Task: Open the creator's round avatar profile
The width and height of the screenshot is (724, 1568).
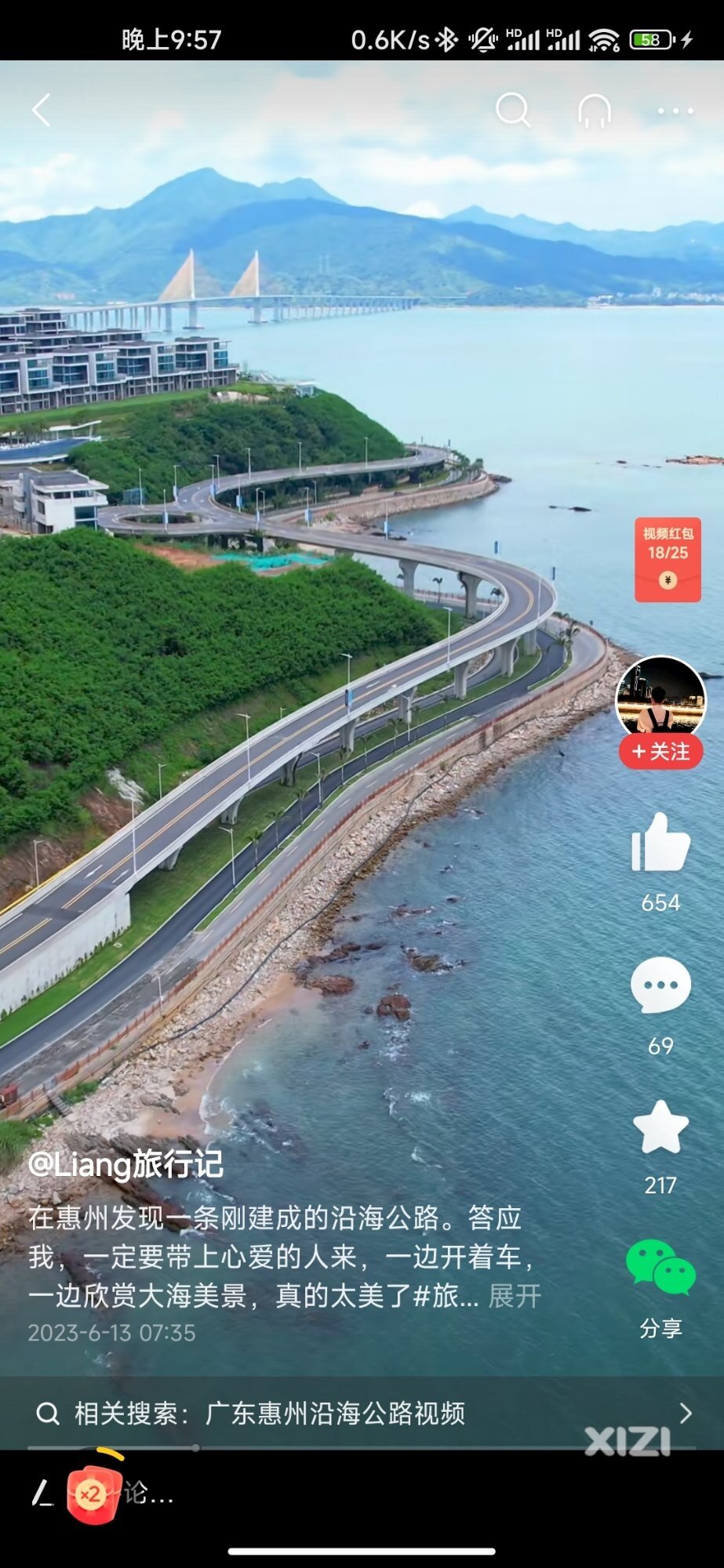Action: (x=660, y=697)
